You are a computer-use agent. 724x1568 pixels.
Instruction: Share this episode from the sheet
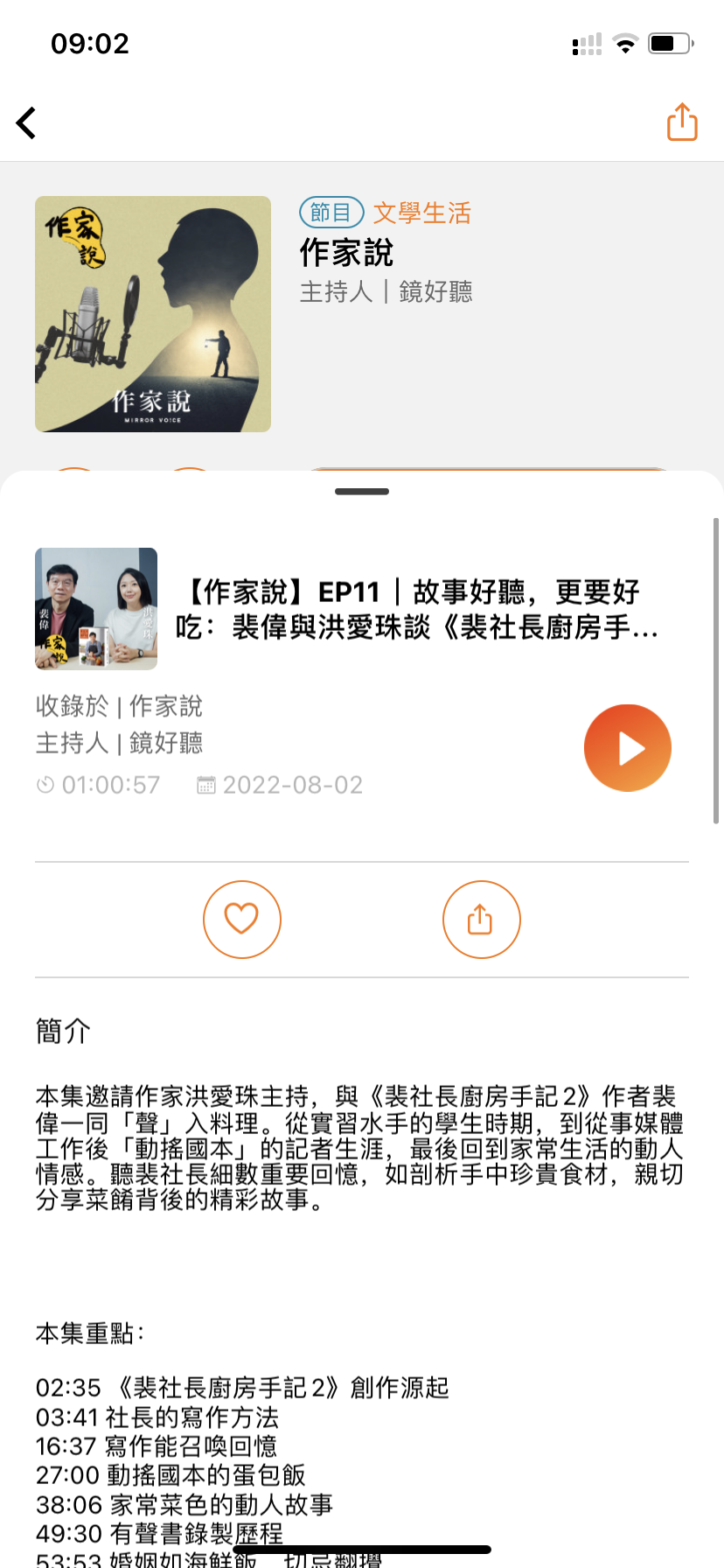pyautogui.click(x=482, y=919)
